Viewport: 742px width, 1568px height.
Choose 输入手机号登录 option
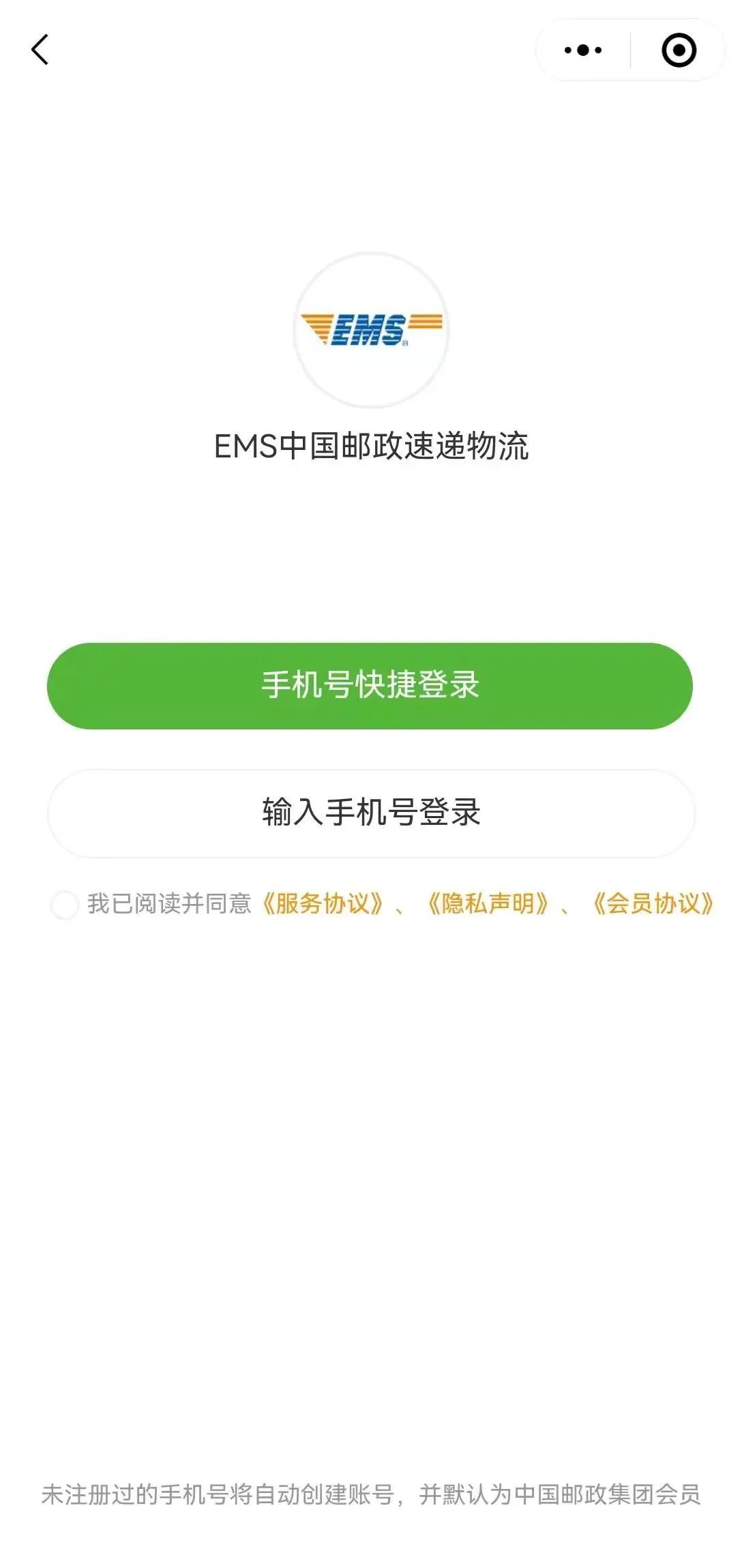pyautogui.click(x=371, y=813)
